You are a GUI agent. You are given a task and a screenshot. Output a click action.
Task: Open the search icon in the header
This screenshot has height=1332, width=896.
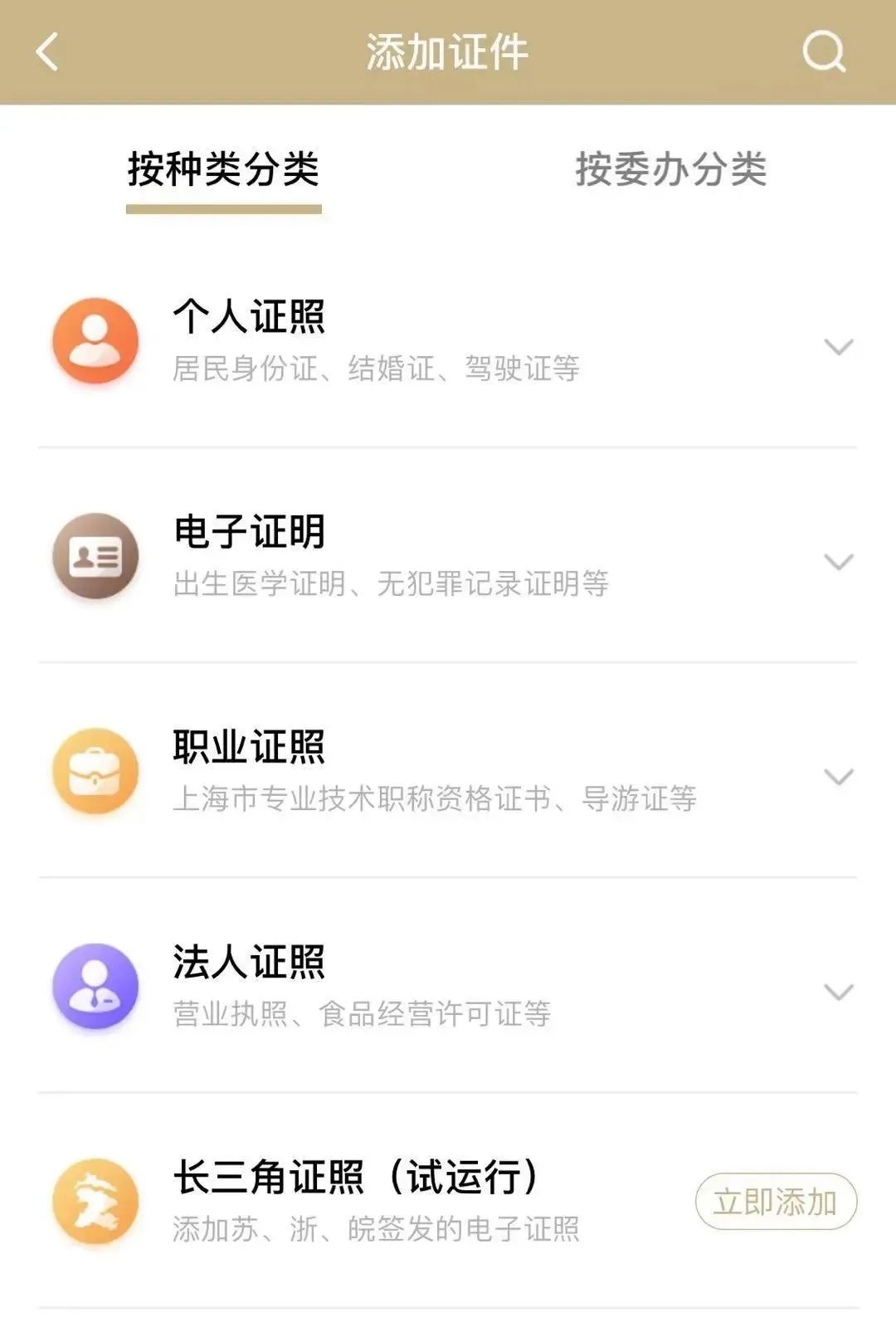point(823,52)
